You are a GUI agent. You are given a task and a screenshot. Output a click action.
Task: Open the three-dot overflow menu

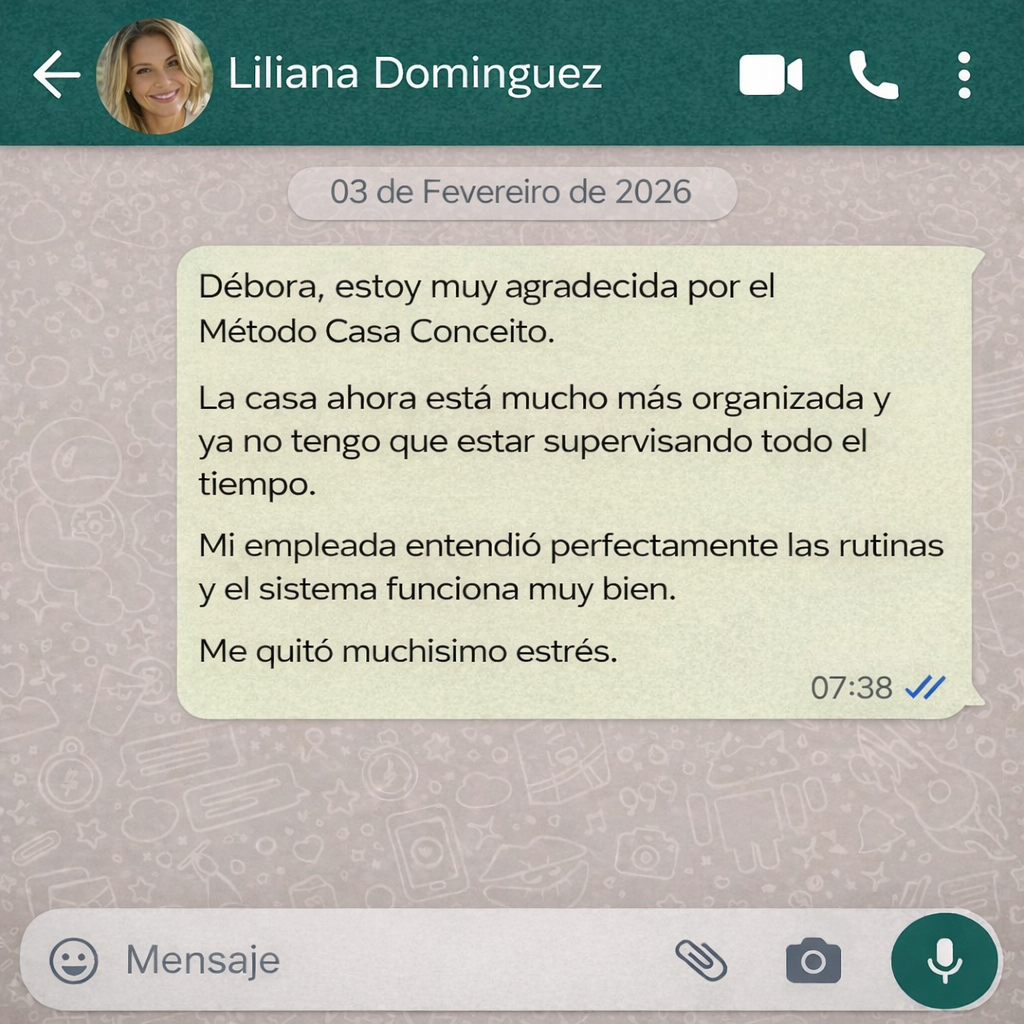tap(963, 76)
